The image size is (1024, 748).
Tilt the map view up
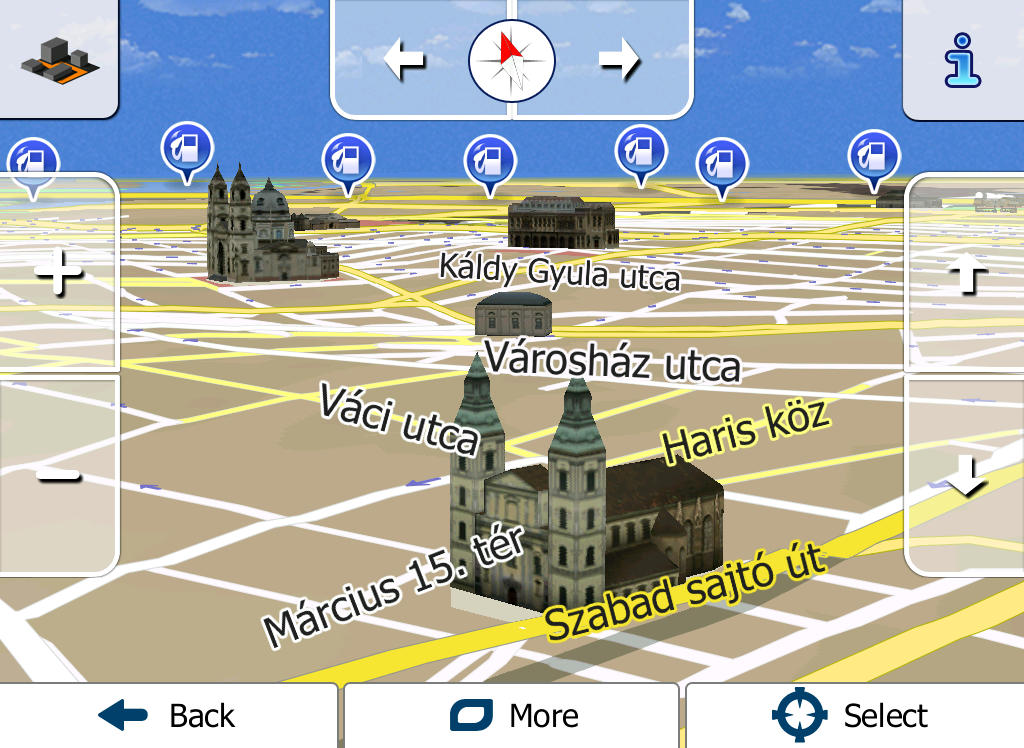point(966,275)
